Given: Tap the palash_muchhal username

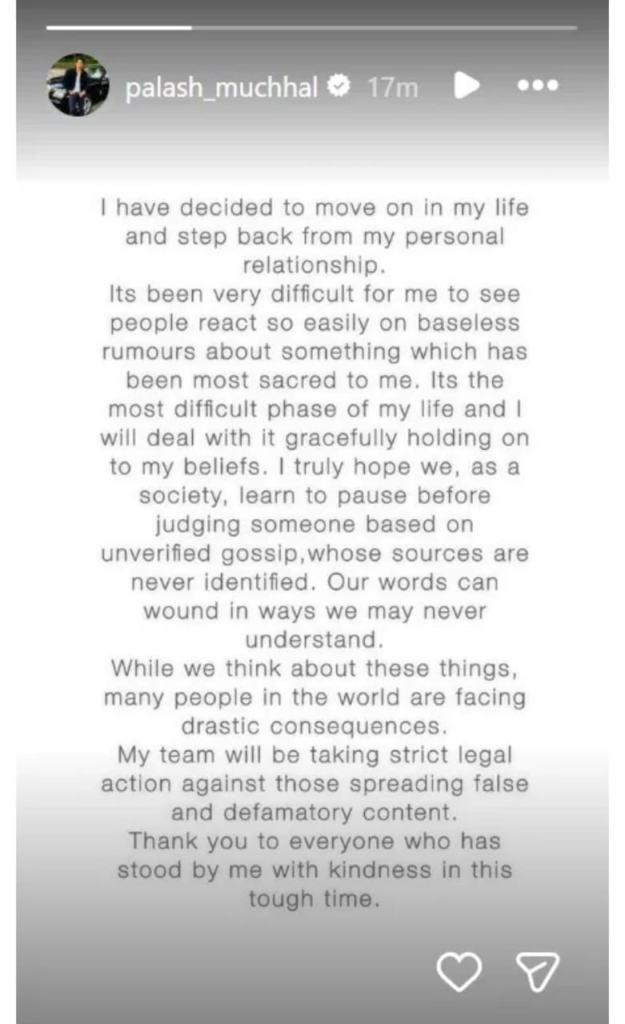Looking at the screenshot, I should (221, 87).
